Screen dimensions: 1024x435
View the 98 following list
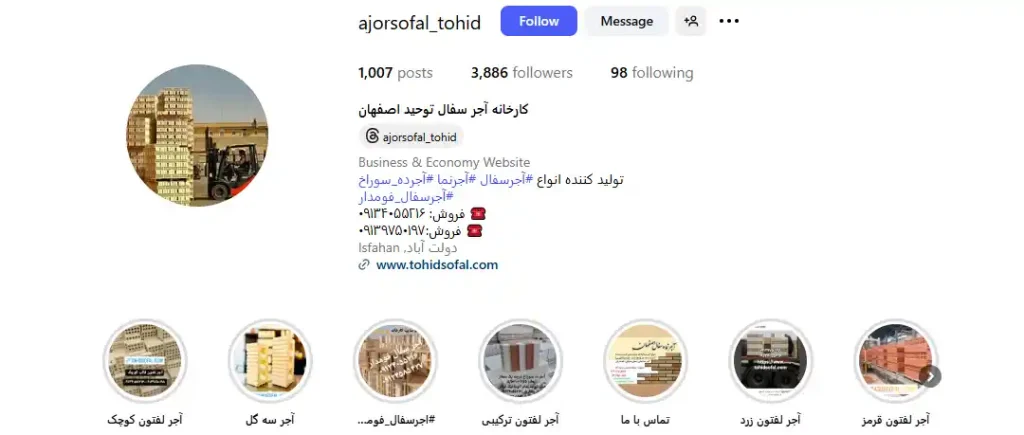tap(651, 73)
